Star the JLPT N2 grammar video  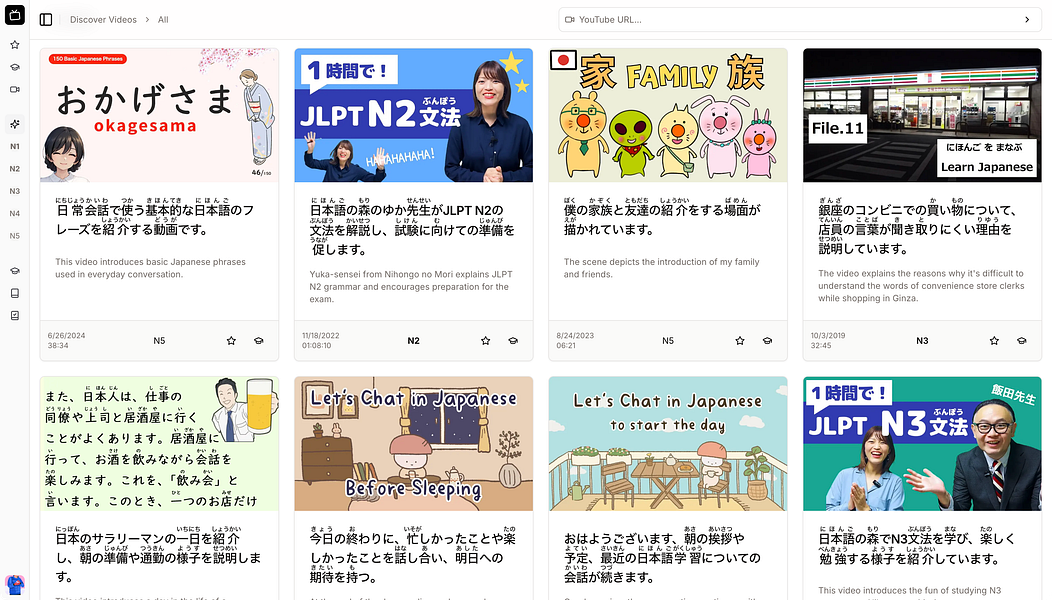click(485, 341)
